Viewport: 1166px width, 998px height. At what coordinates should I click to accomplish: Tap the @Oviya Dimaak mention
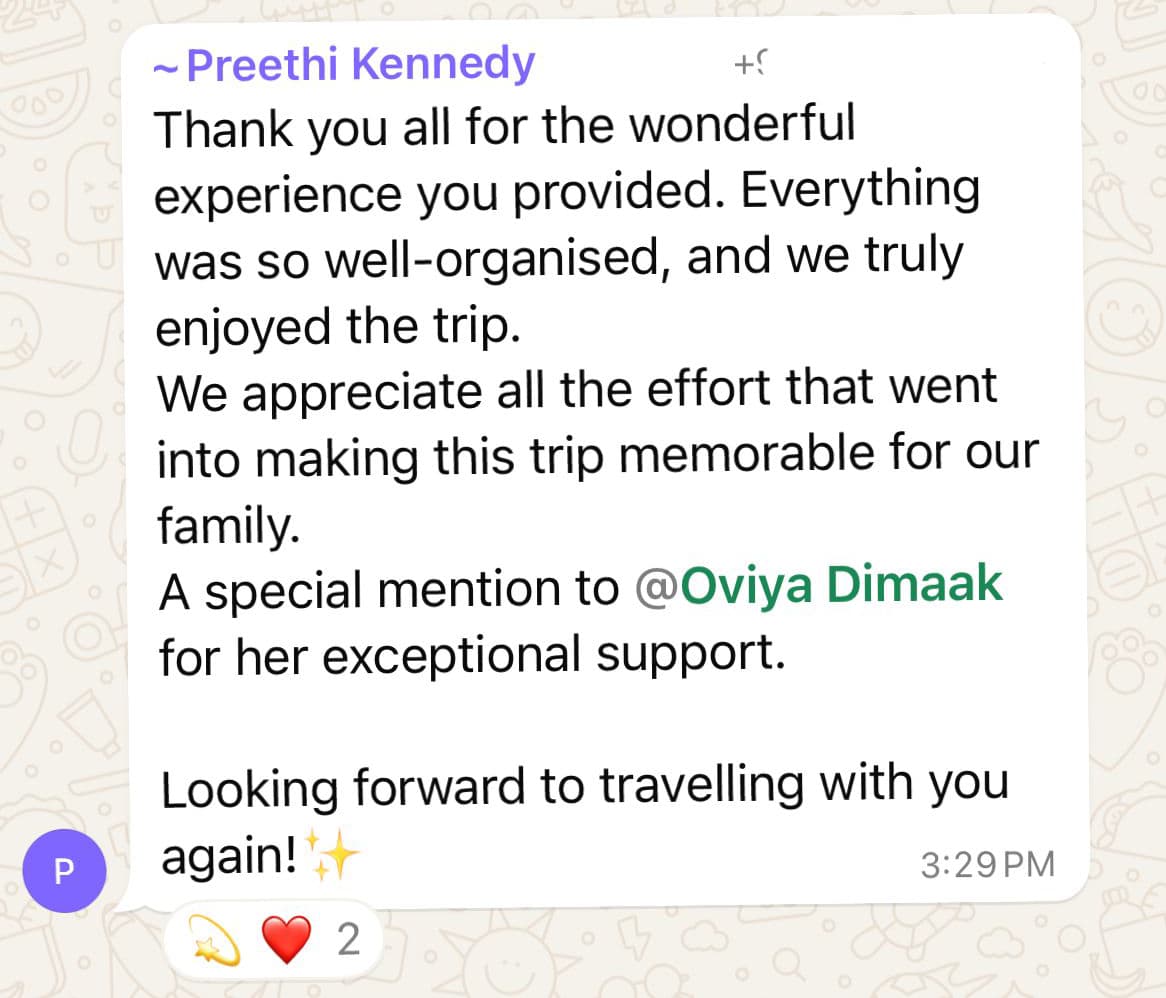[x=819, y=587]
